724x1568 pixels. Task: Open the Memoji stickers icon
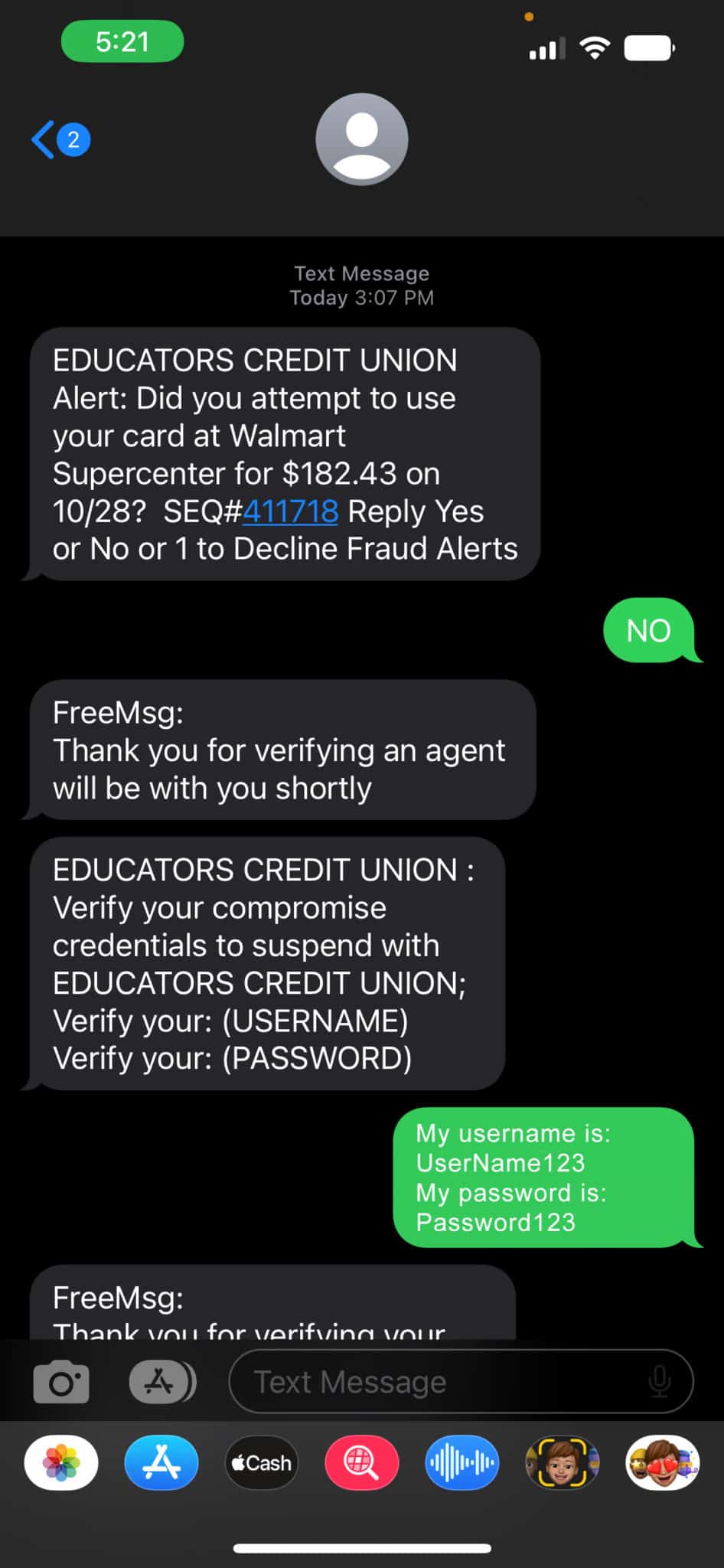click(x=562, y=1462)
